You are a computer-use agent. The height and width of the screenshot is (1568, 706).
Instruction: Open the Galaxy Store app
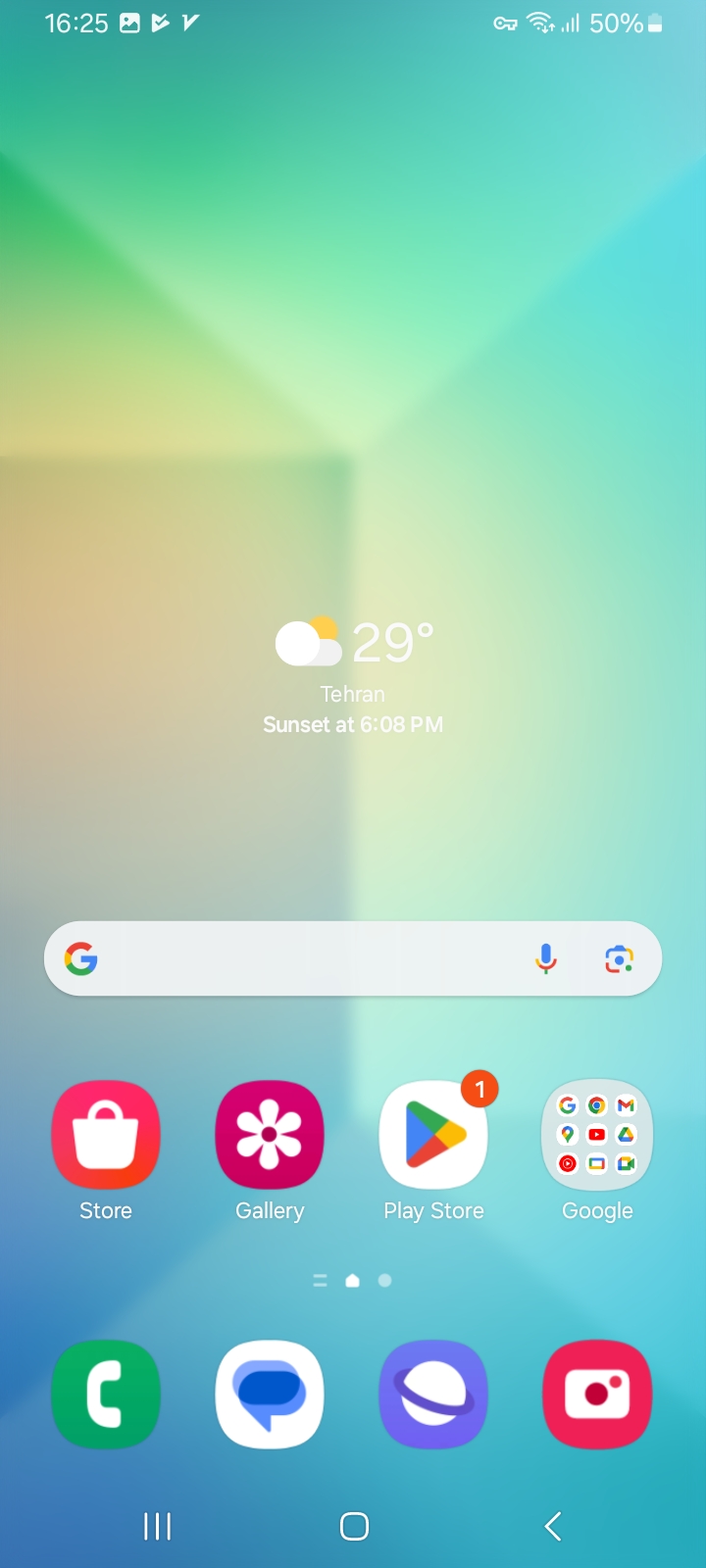(x=106, y=1135)
